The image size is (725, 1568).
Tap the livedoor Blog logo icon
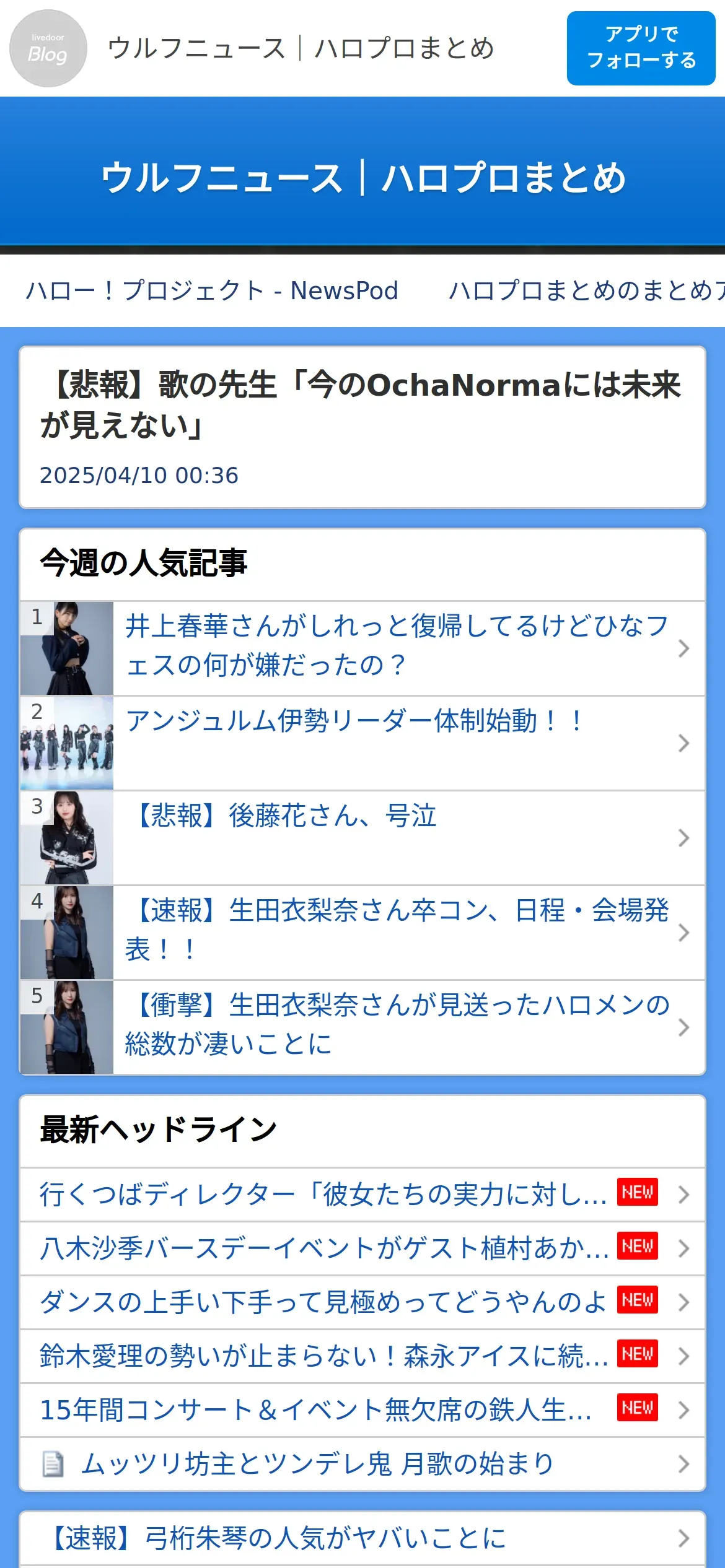[48, 48]
